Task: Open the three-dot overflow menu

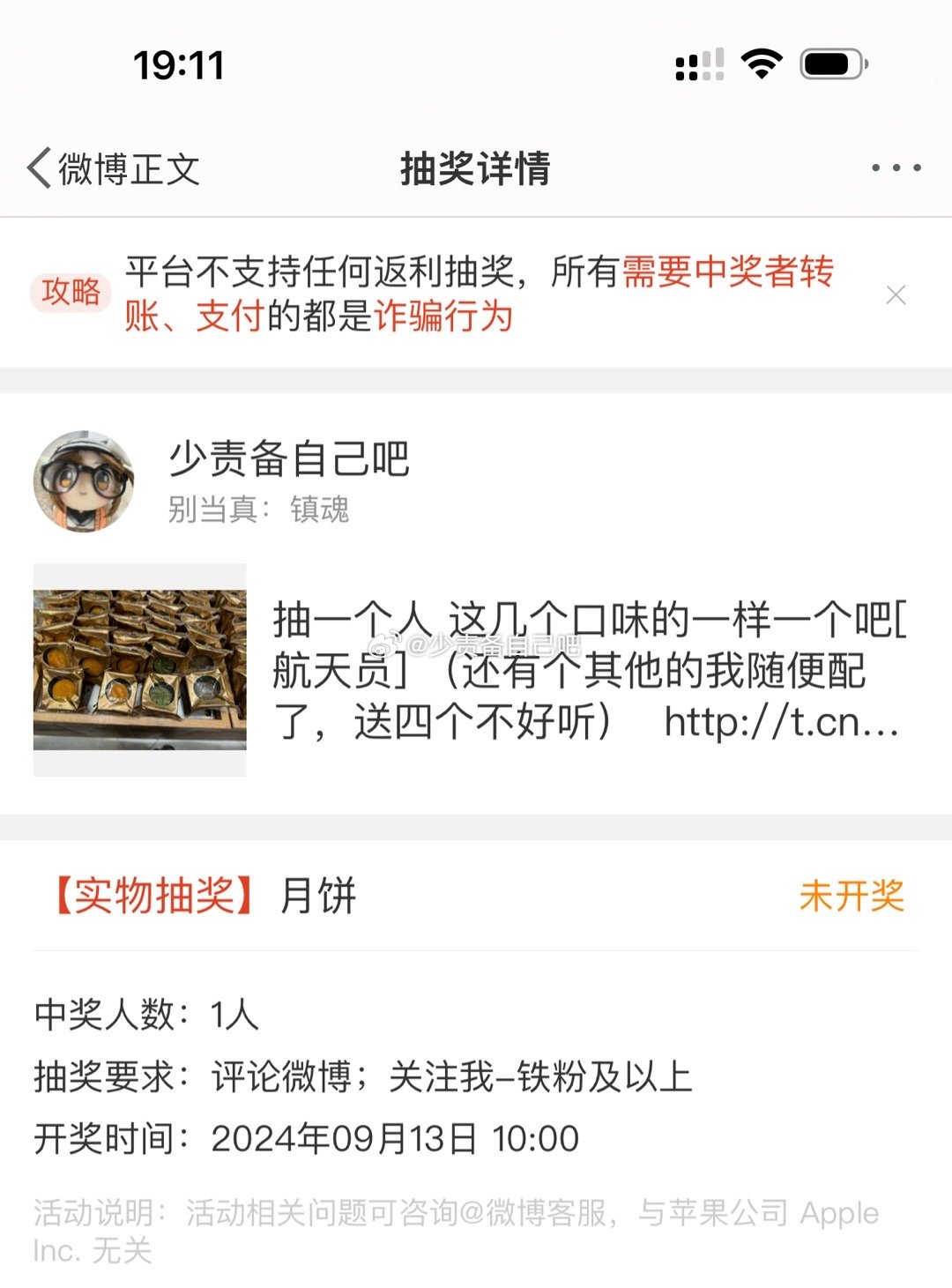Action: click(896, 168)
